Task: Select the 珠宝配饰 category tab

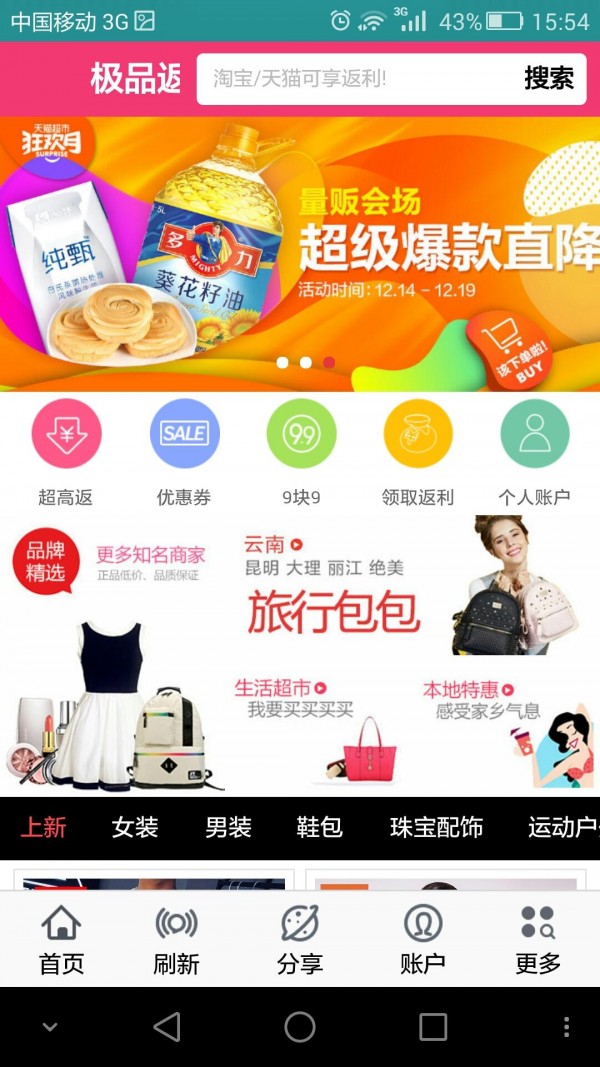Action: [x=436, y=828]
